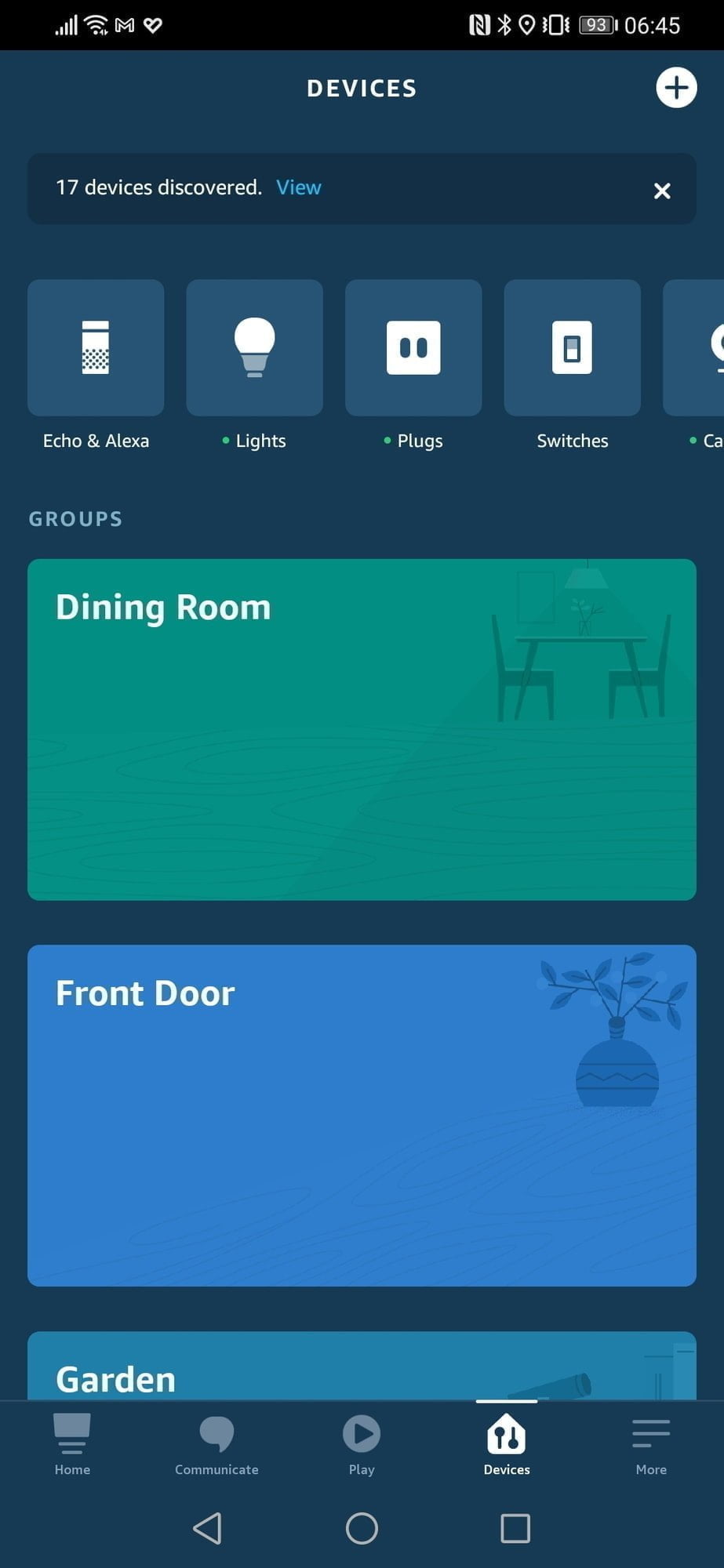View the 17 discovered devices
This screenshot has width=724, height=1568.
(x=298, y=187)
